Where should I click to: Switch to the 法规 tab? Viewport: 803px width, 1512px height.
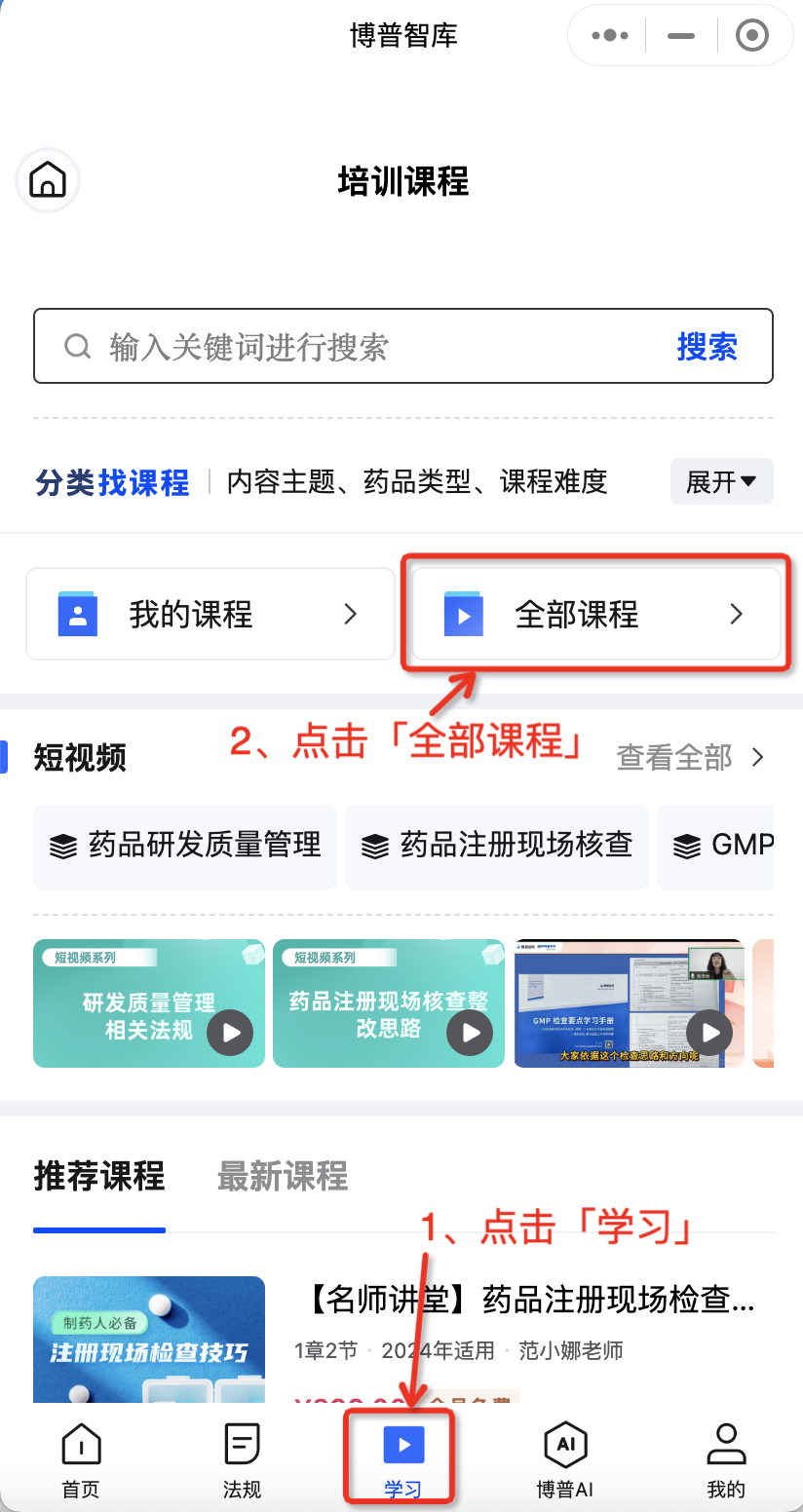point(242,1460)
